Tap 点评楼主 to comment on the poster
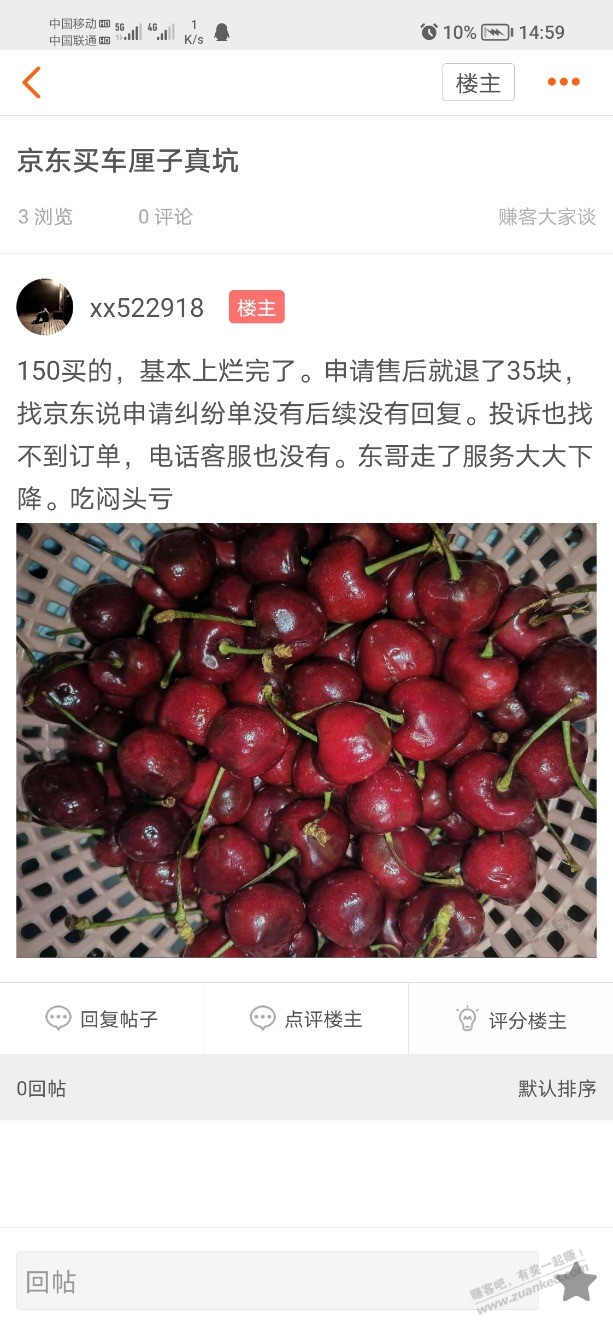The height and width of the screenshot is (1334, 613). coord(306,1019)
